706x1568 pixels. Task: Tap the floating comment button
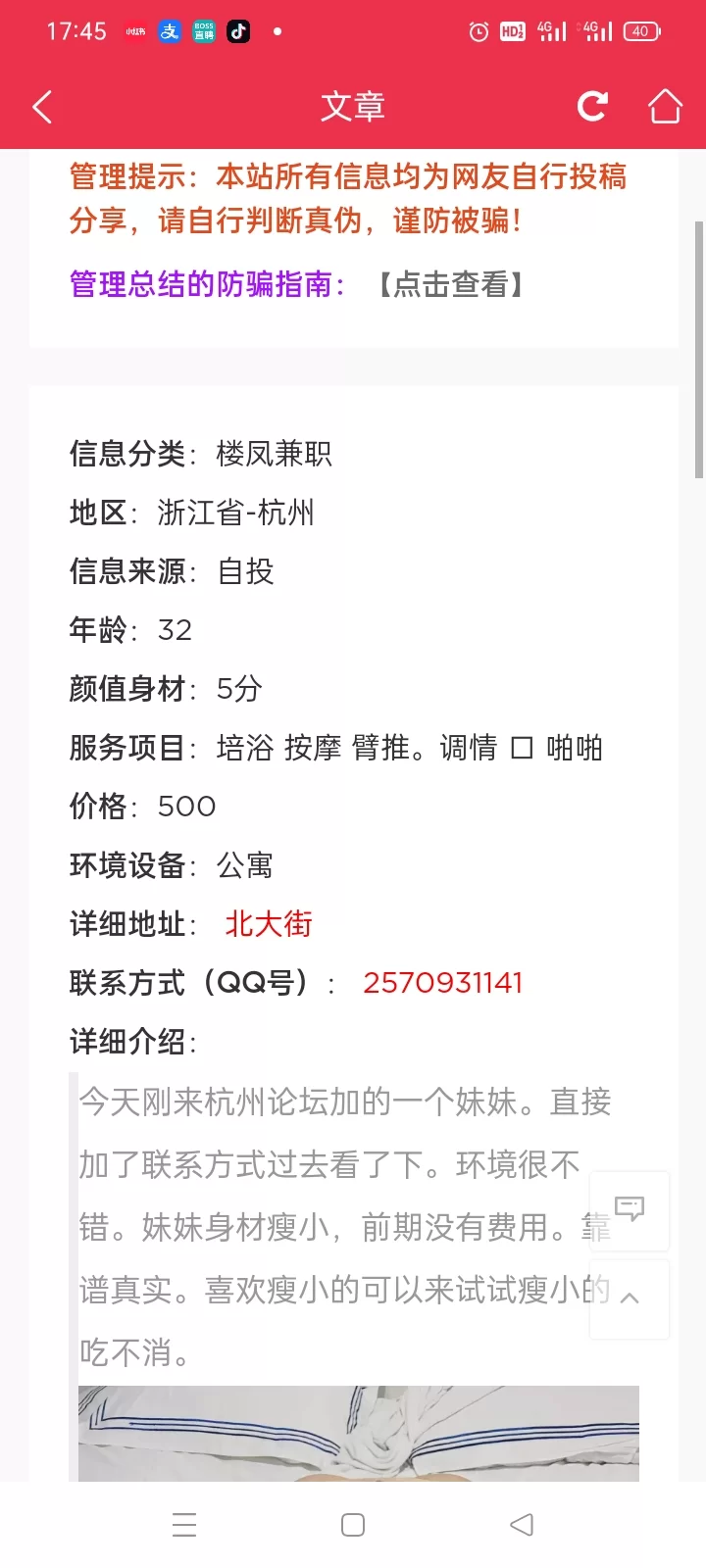(629, 1209)
